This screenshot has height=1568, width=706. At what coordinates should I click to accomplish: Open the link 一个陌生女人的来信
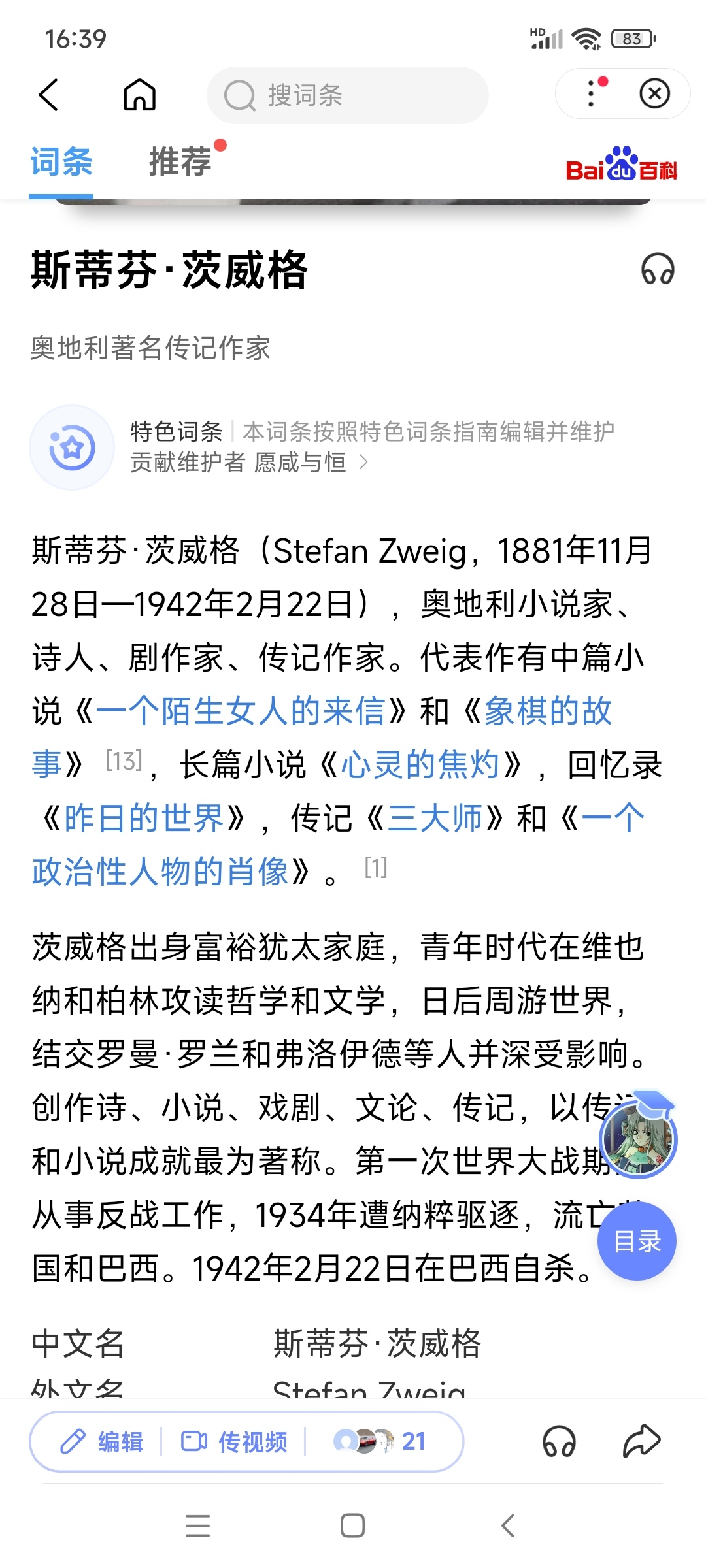point(241,711)
